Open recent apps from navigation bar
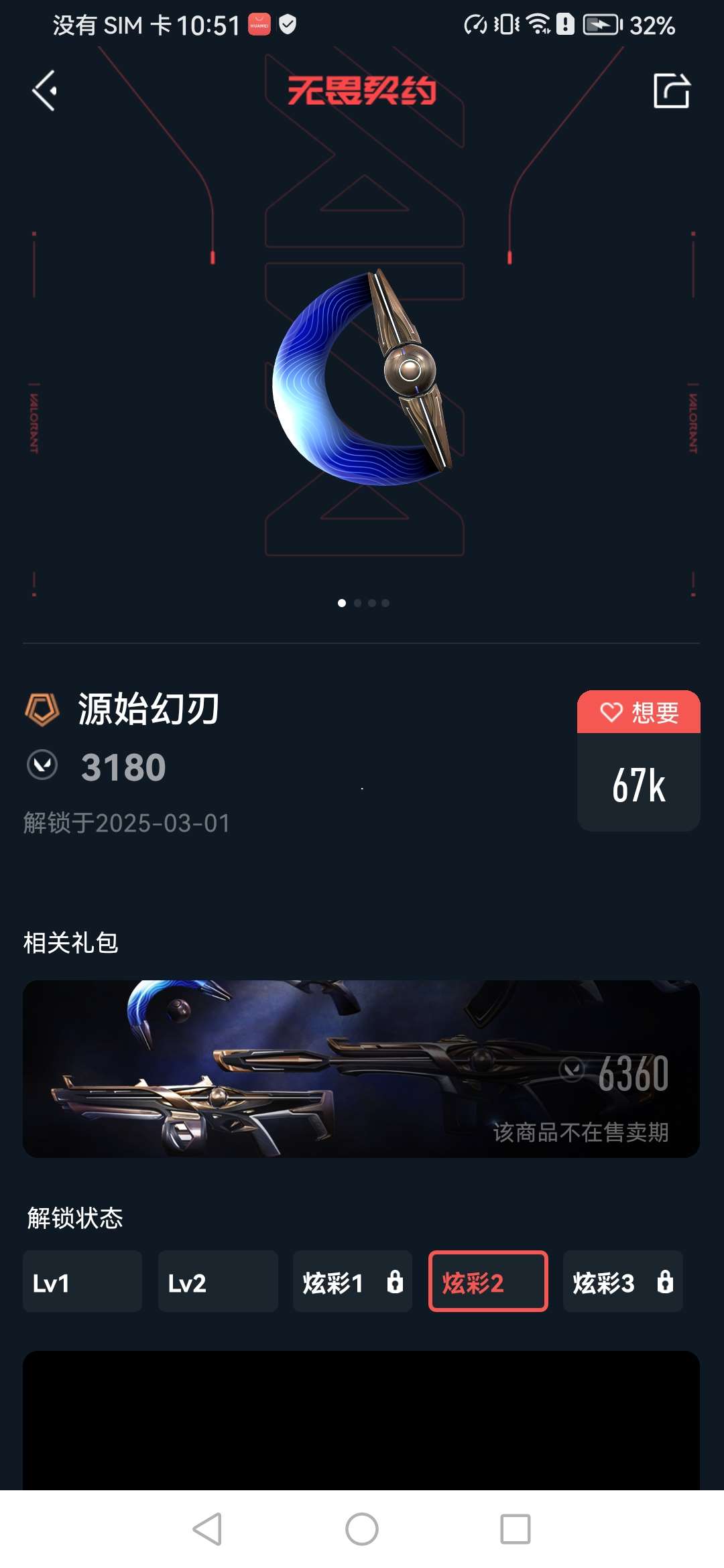 pos(515,1529)
